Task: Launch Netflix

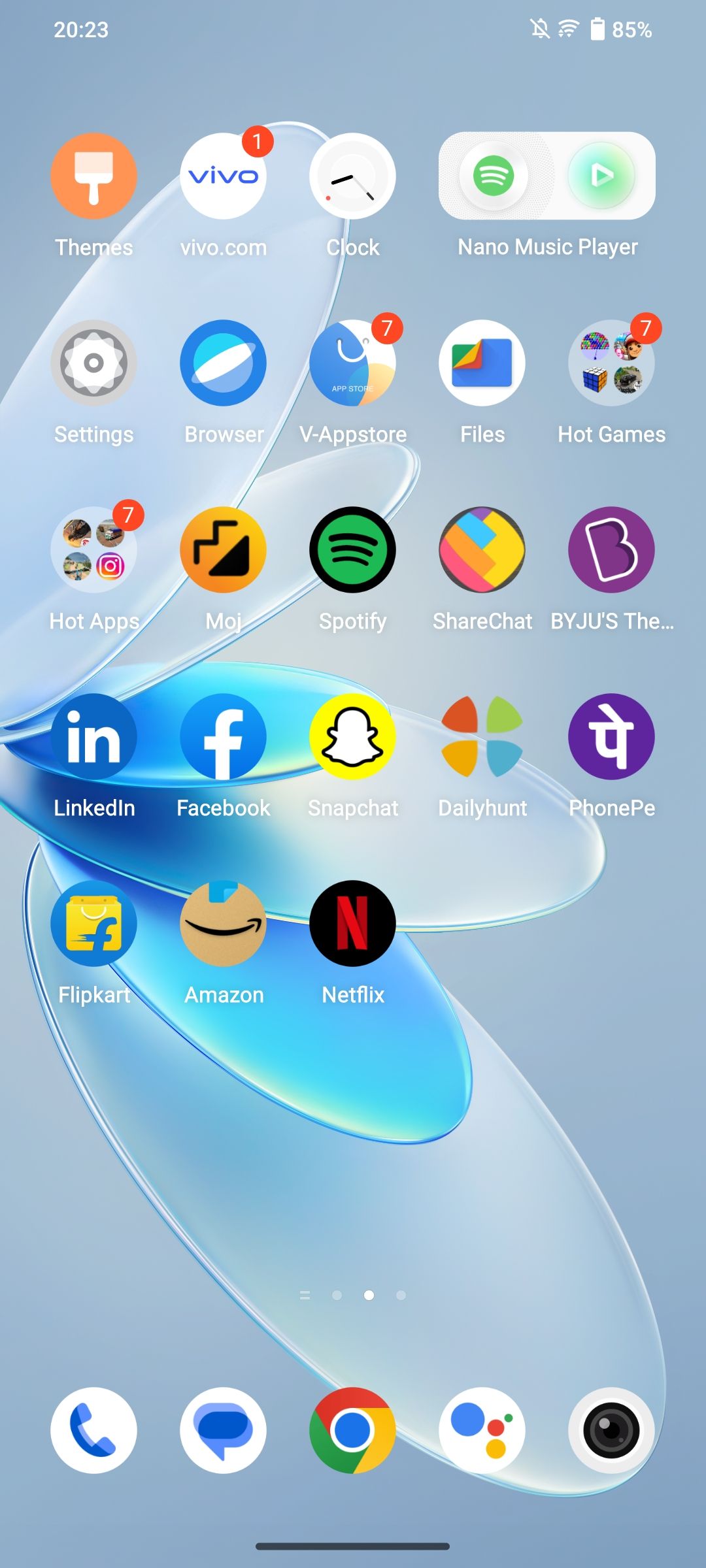Action: [x=352, y=923]
